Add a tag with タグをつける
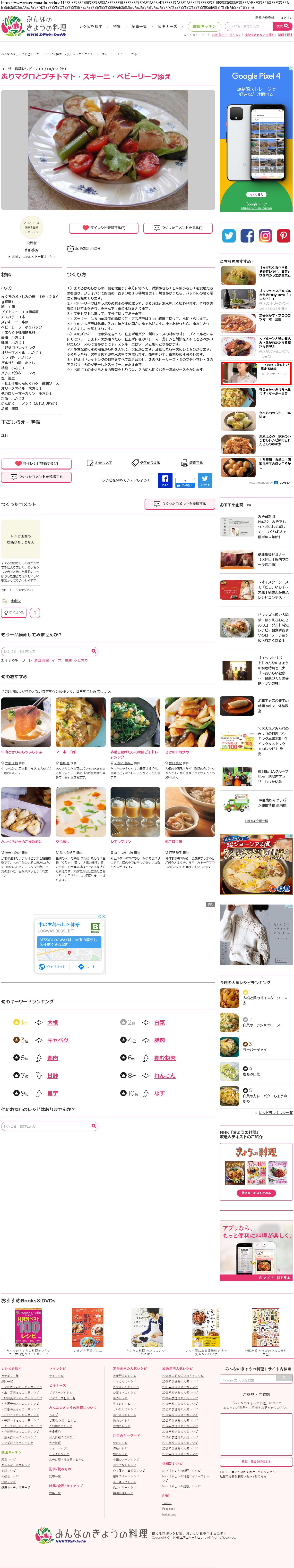The width and height of the screenshot is (294, 1568). point(146,463)
